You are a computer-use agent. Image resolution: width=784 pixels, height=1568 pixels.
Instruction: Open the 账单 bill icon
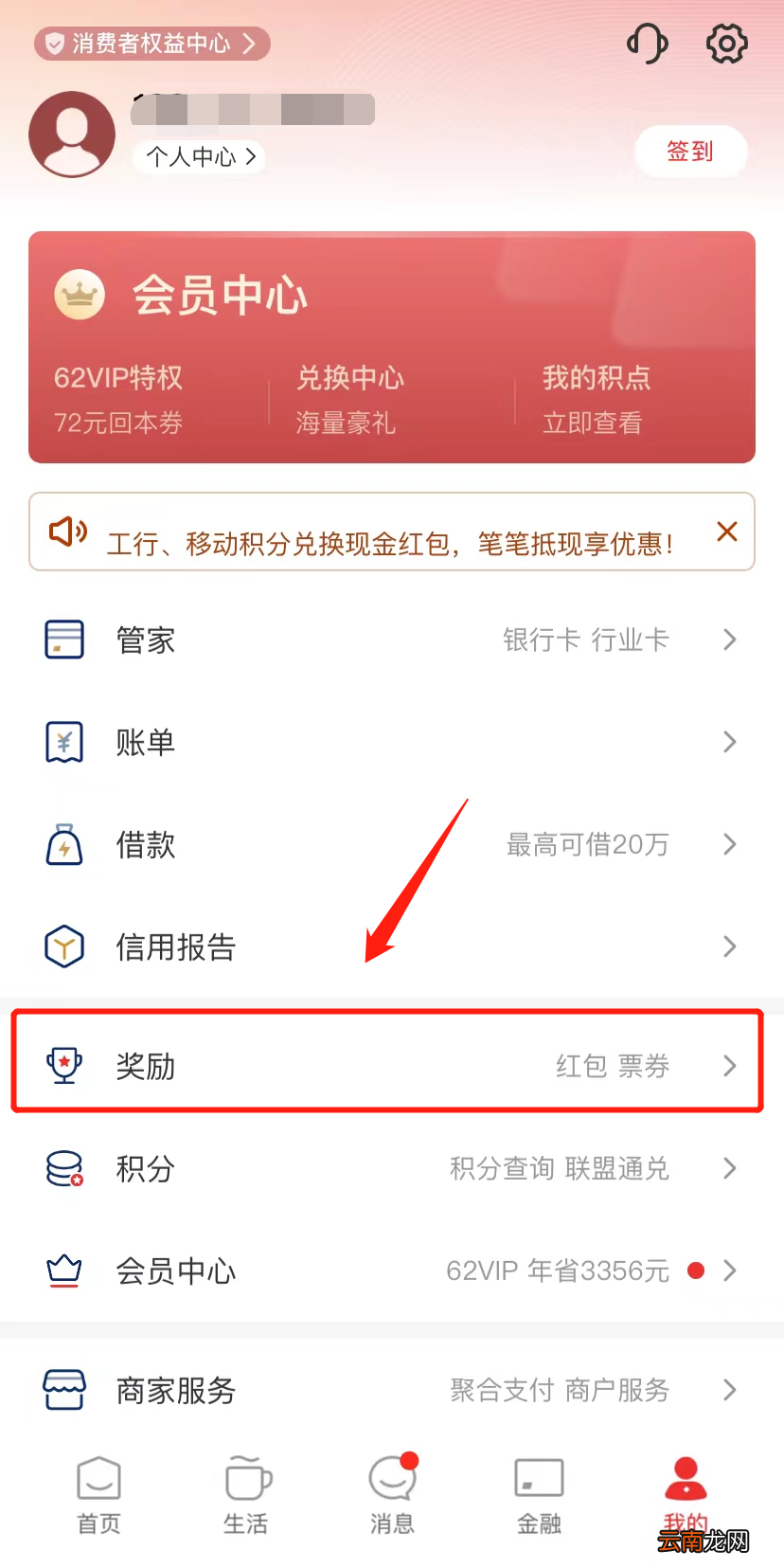coord(63,742)
